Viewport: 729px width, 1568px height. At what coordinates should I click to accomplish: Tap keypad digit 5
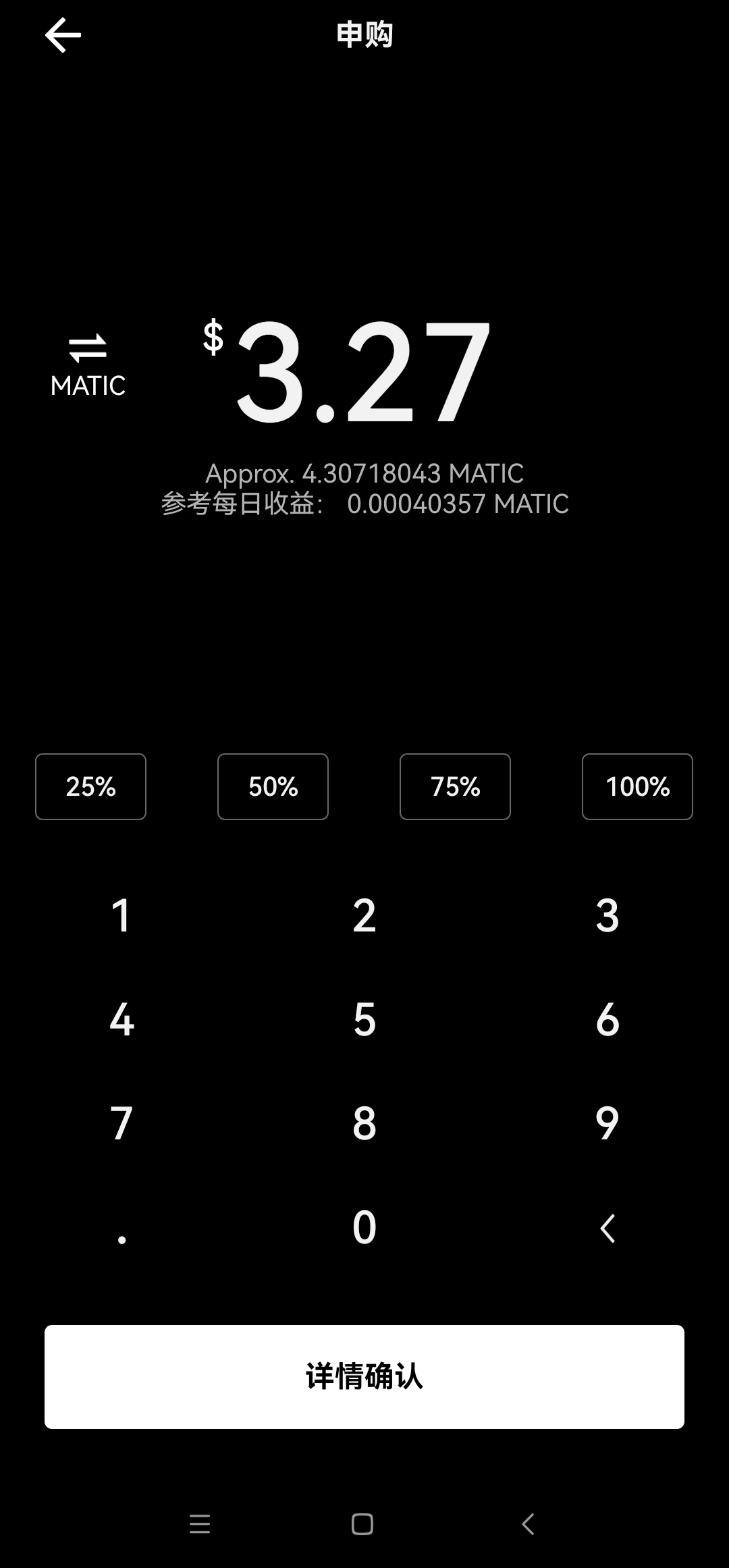pyautogui.click(x=364, y=1019)
